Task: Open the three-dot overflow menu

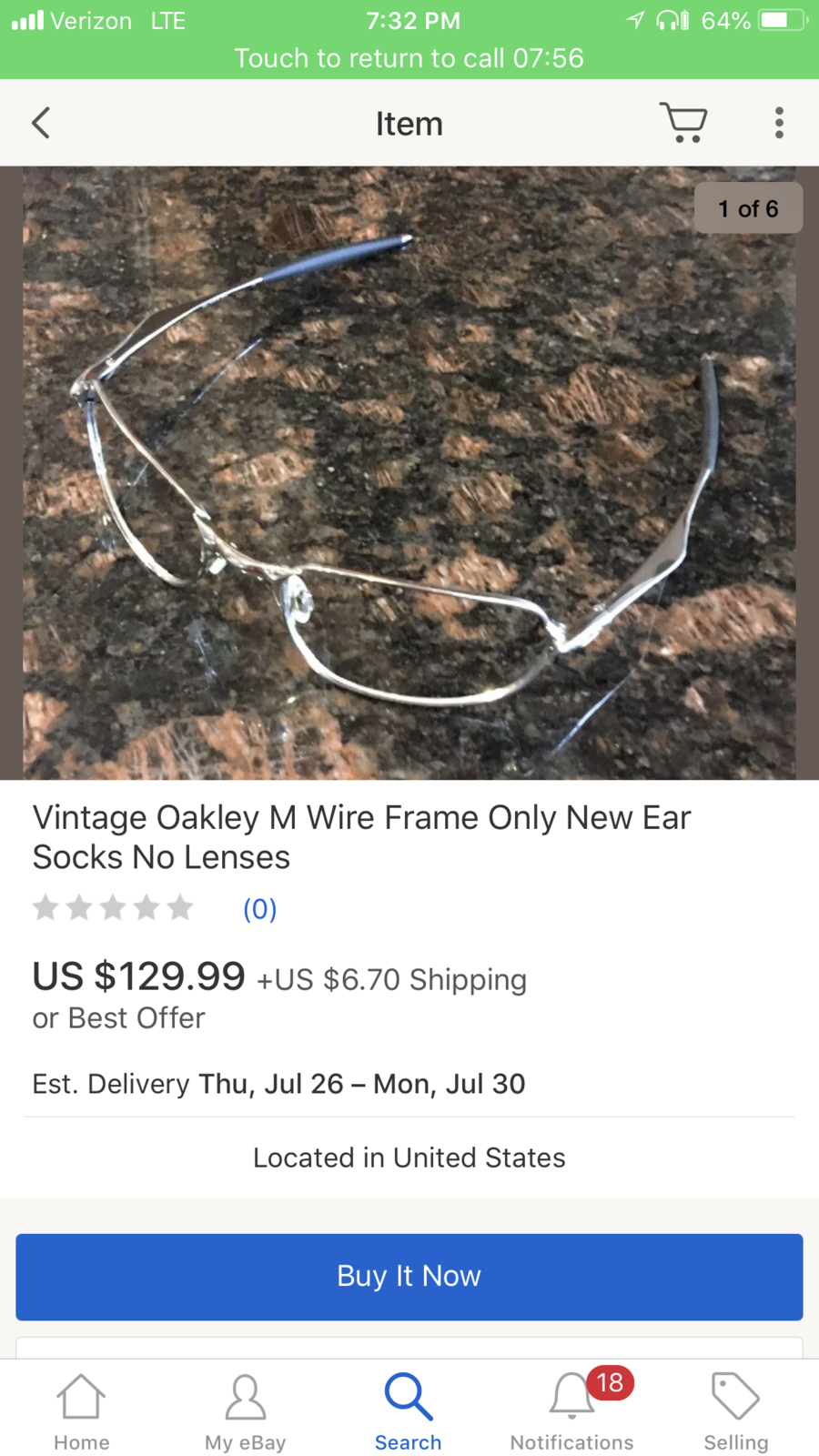Action: coord(779,123)
